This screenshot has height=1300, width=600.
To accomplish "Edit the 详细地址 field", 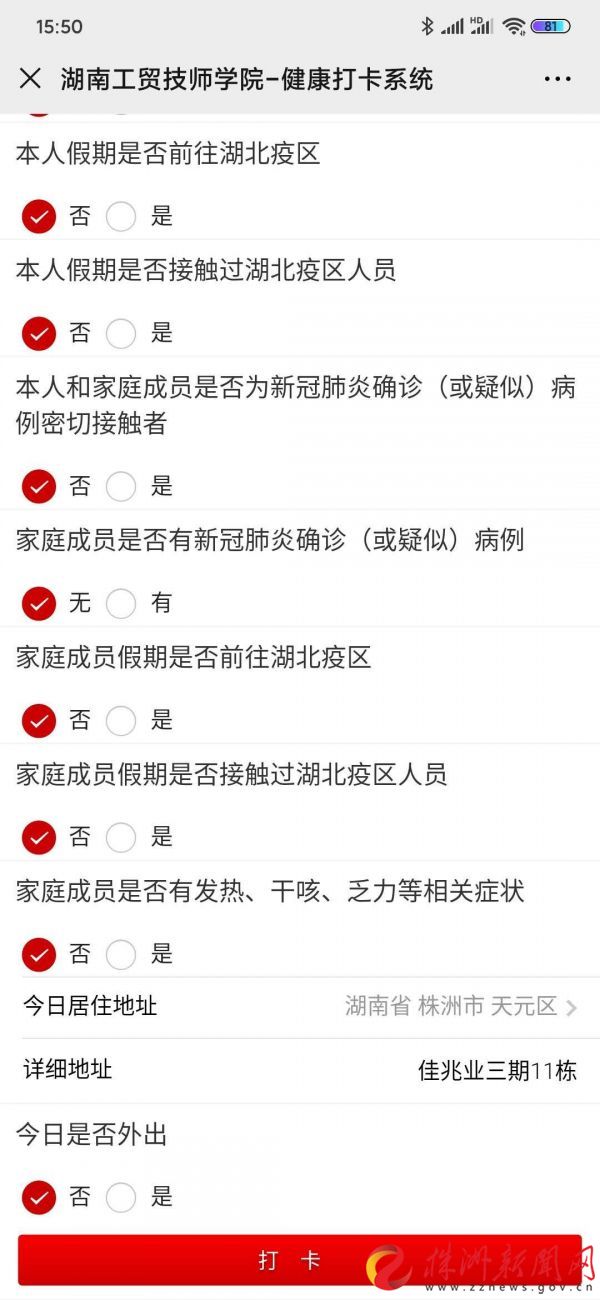I will pyautogui.click(x=496, y=1071).
